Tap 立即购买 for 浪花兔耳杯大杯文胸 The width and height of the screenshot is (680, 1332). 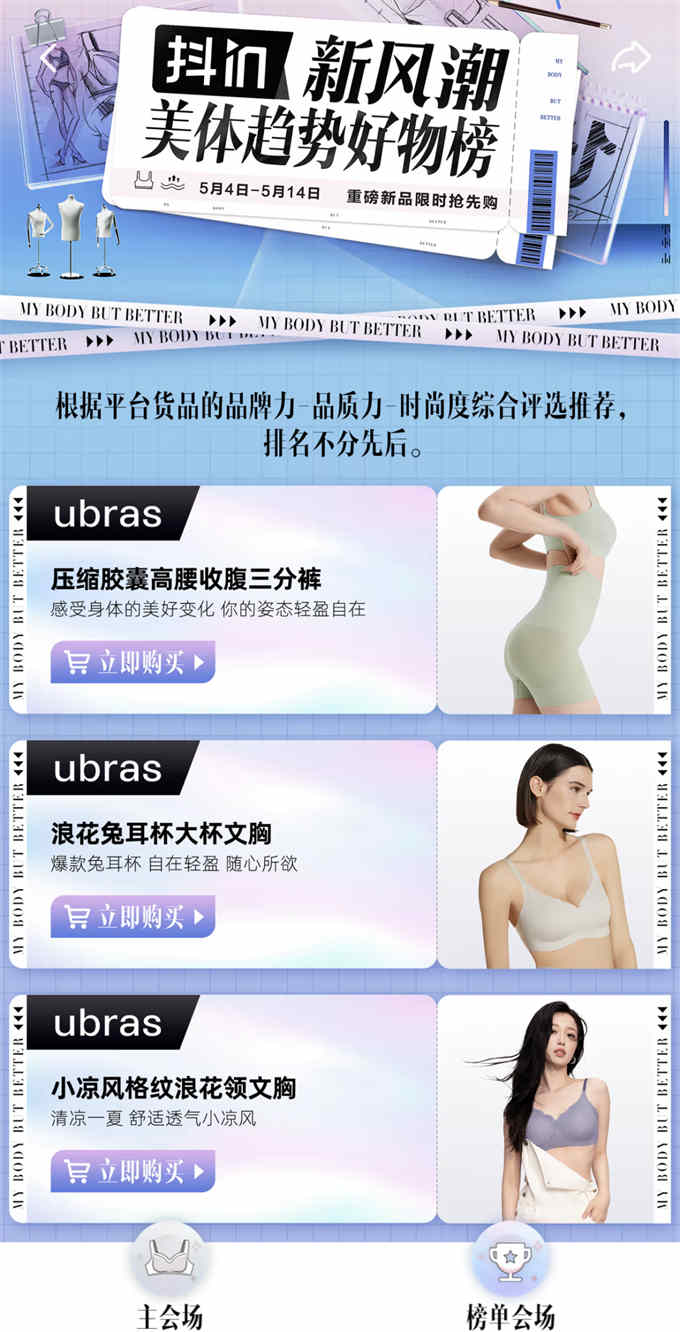pos(133,916)
